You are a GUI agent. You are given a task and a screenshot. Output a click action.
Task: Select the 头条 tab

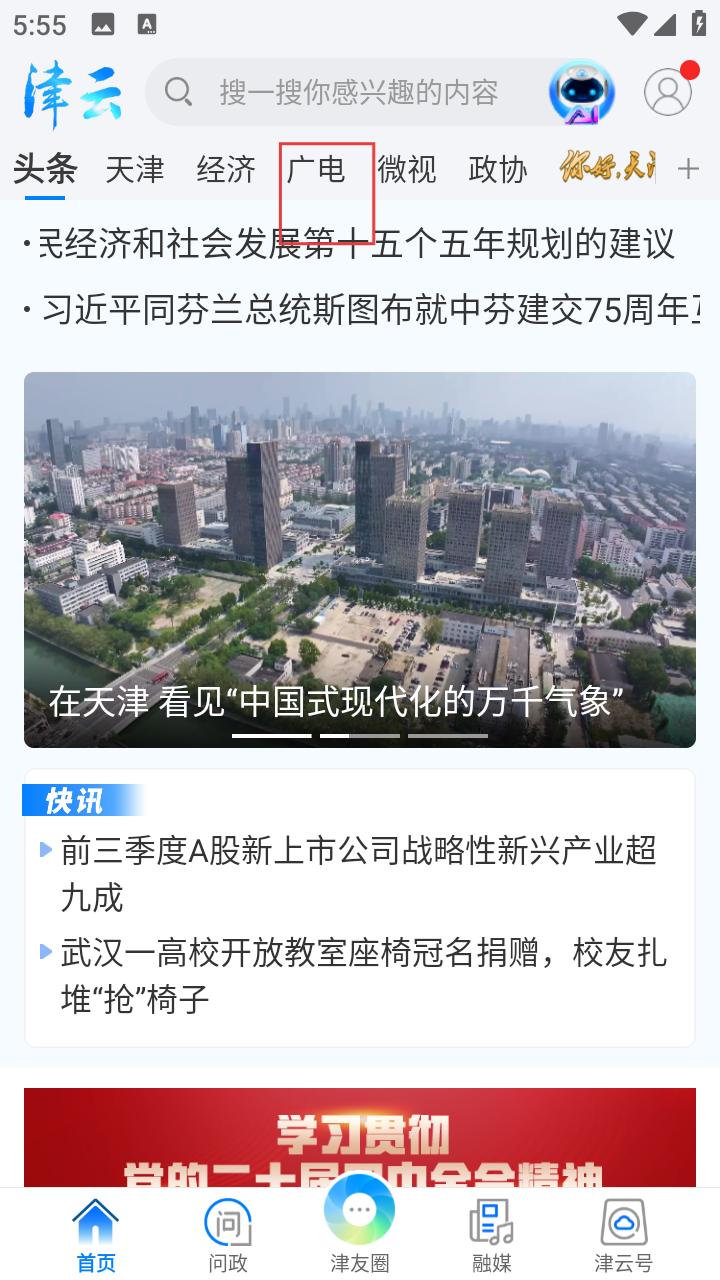tap(45, 170)
